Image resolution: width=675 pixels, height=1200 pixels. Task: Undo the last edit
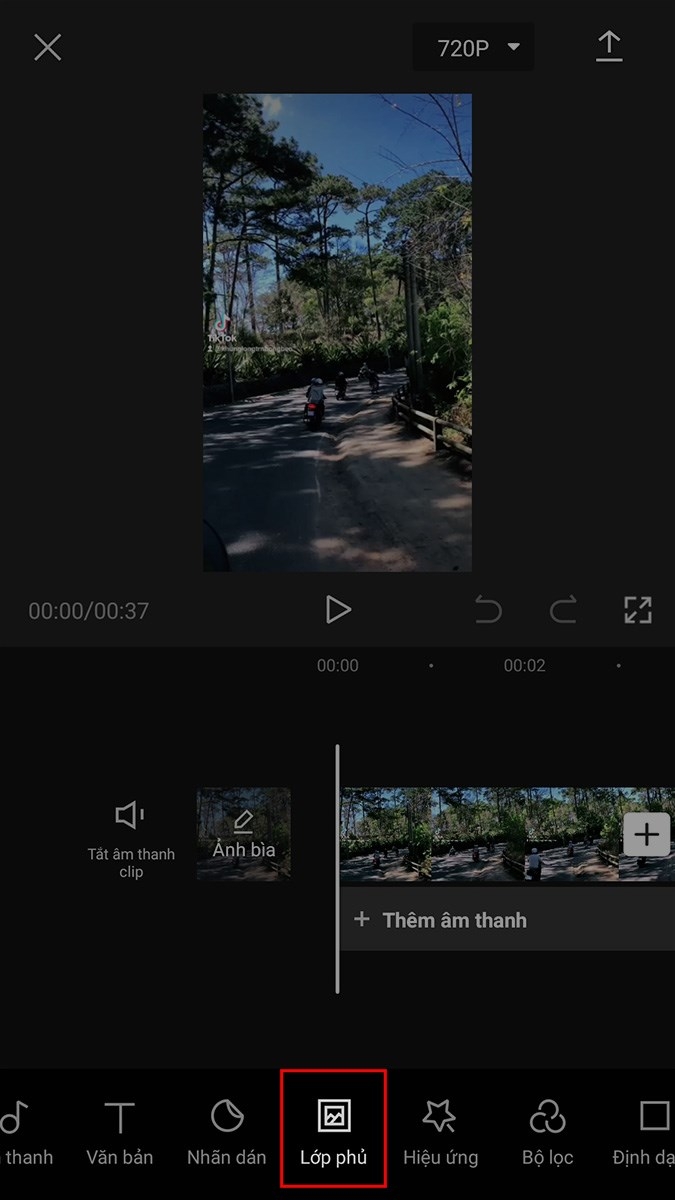click(488, 610)
